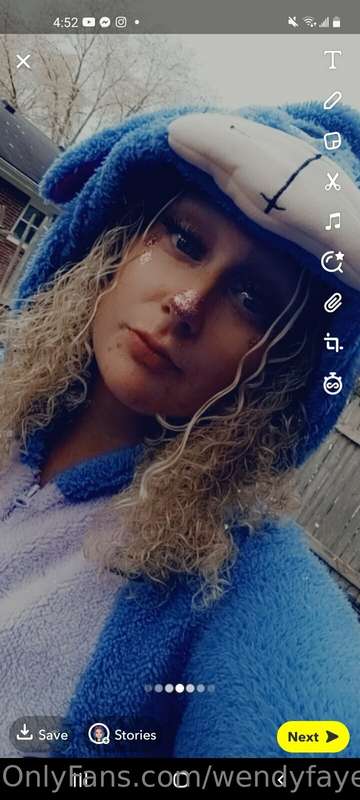The image size is (360, 800).
Task: Select the pencil drawing tool
Action: (x=332, y=101)
